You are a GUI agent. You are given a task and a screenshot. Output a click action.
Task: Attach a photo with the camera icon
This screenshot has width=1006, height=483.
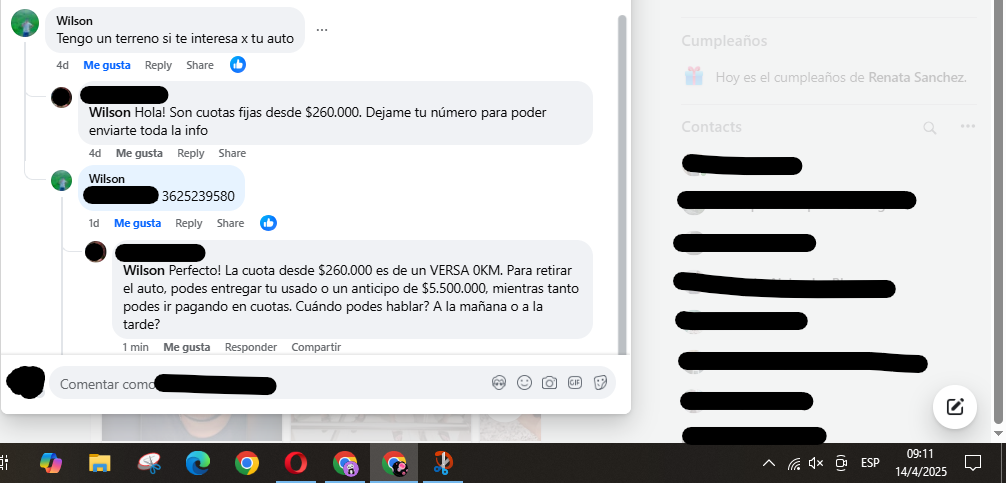(549, 383)
